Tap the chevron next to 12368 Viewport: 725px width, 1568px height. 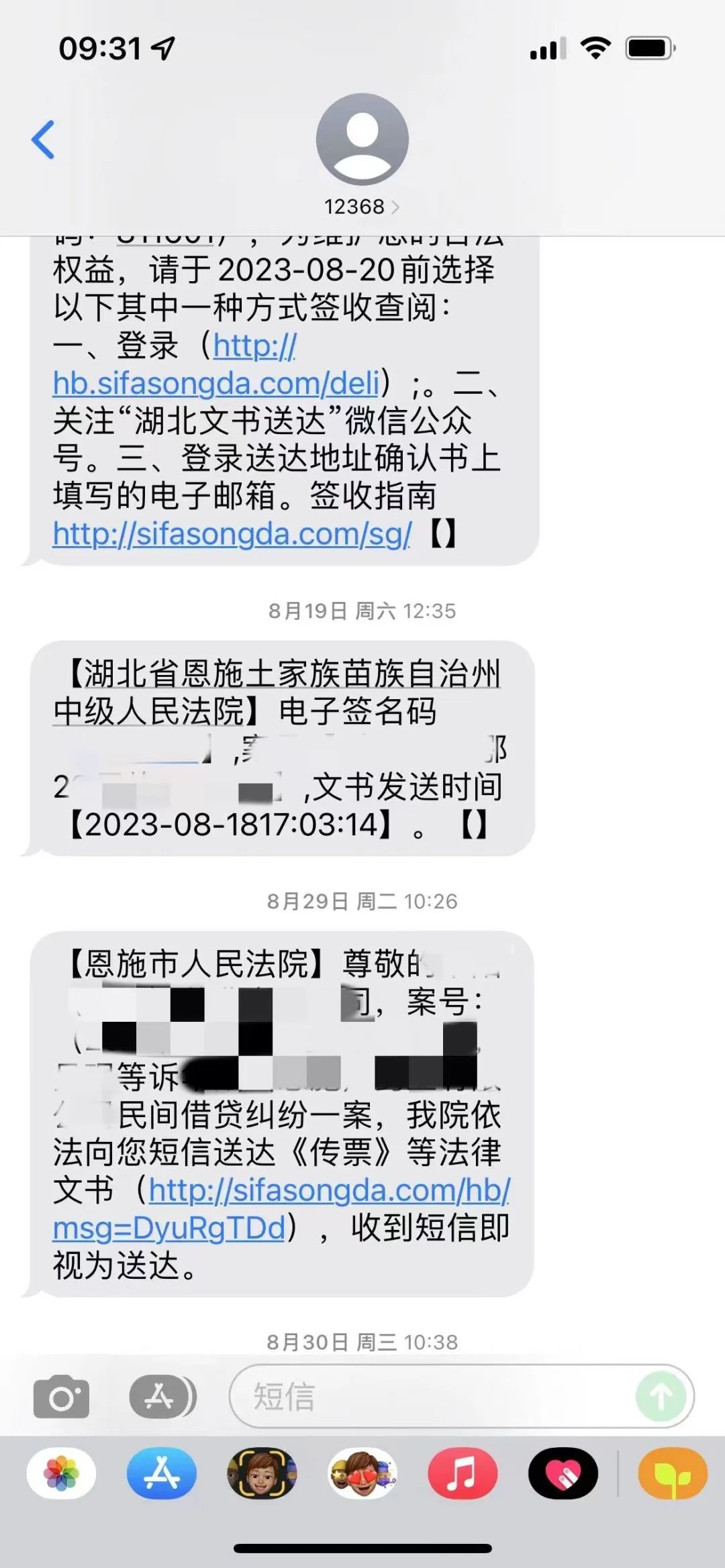click(396, 207)
